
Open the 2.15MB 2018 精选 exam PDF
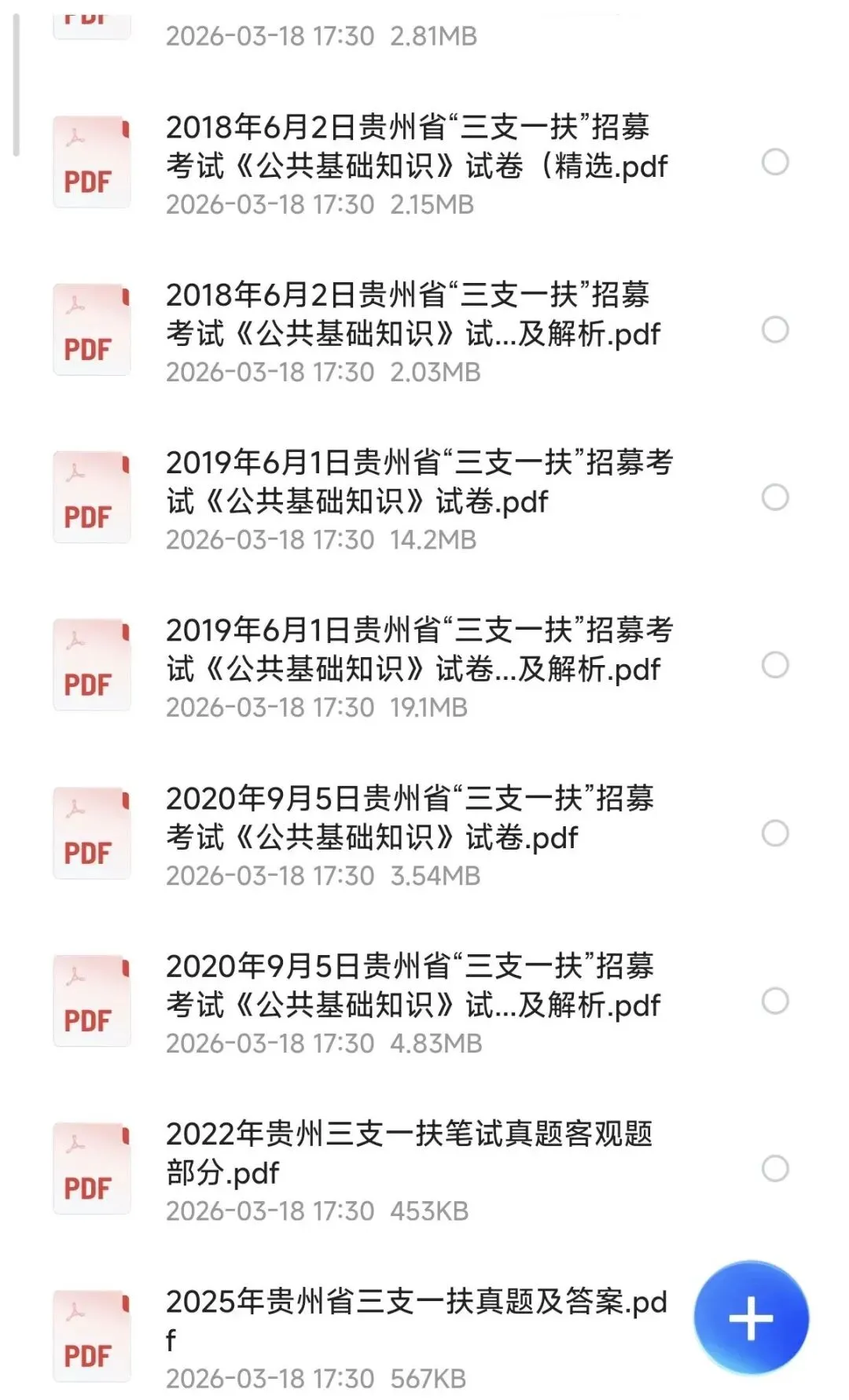tap(417, 147)
